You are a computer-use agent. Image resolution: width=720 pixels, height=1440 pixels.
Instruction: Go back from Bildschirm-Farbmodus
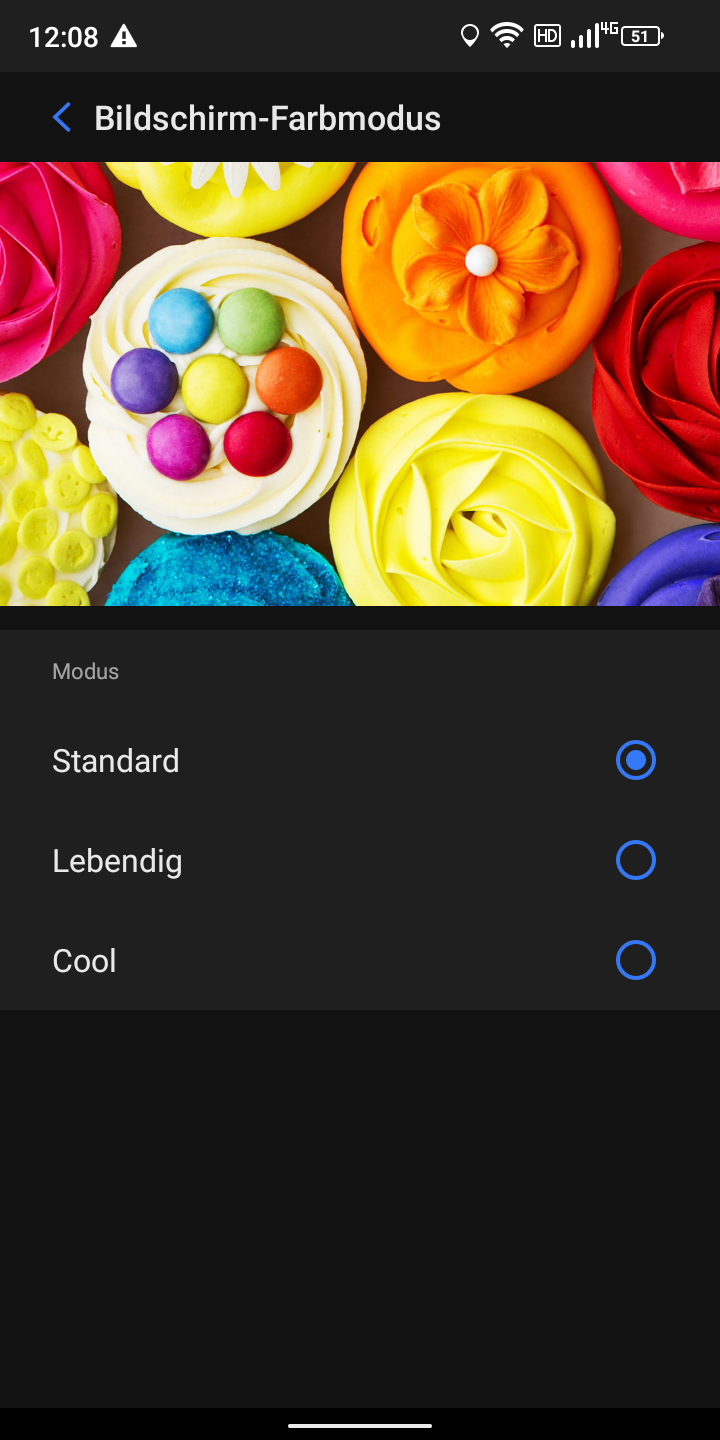(x=62, y=118)
